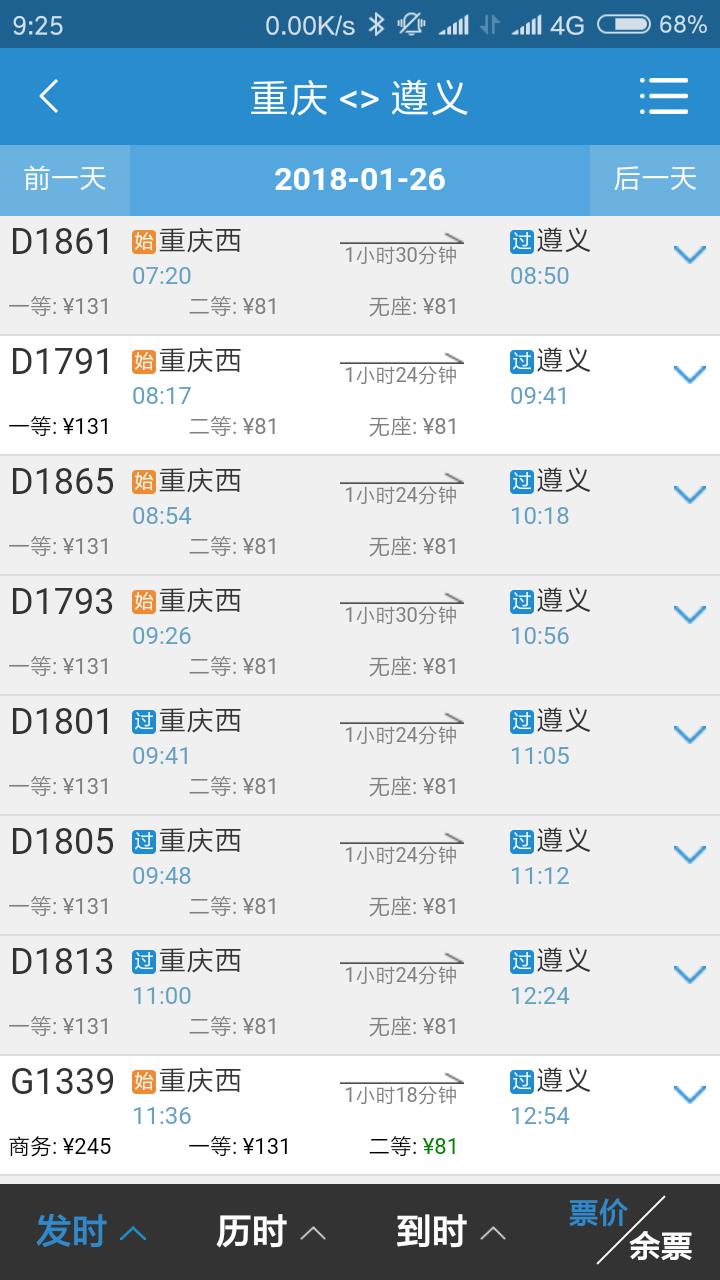This screenshot has height=1280, width=720.
Task: Expand train D1801 details chevron
Action: click(x=690, y=734)
